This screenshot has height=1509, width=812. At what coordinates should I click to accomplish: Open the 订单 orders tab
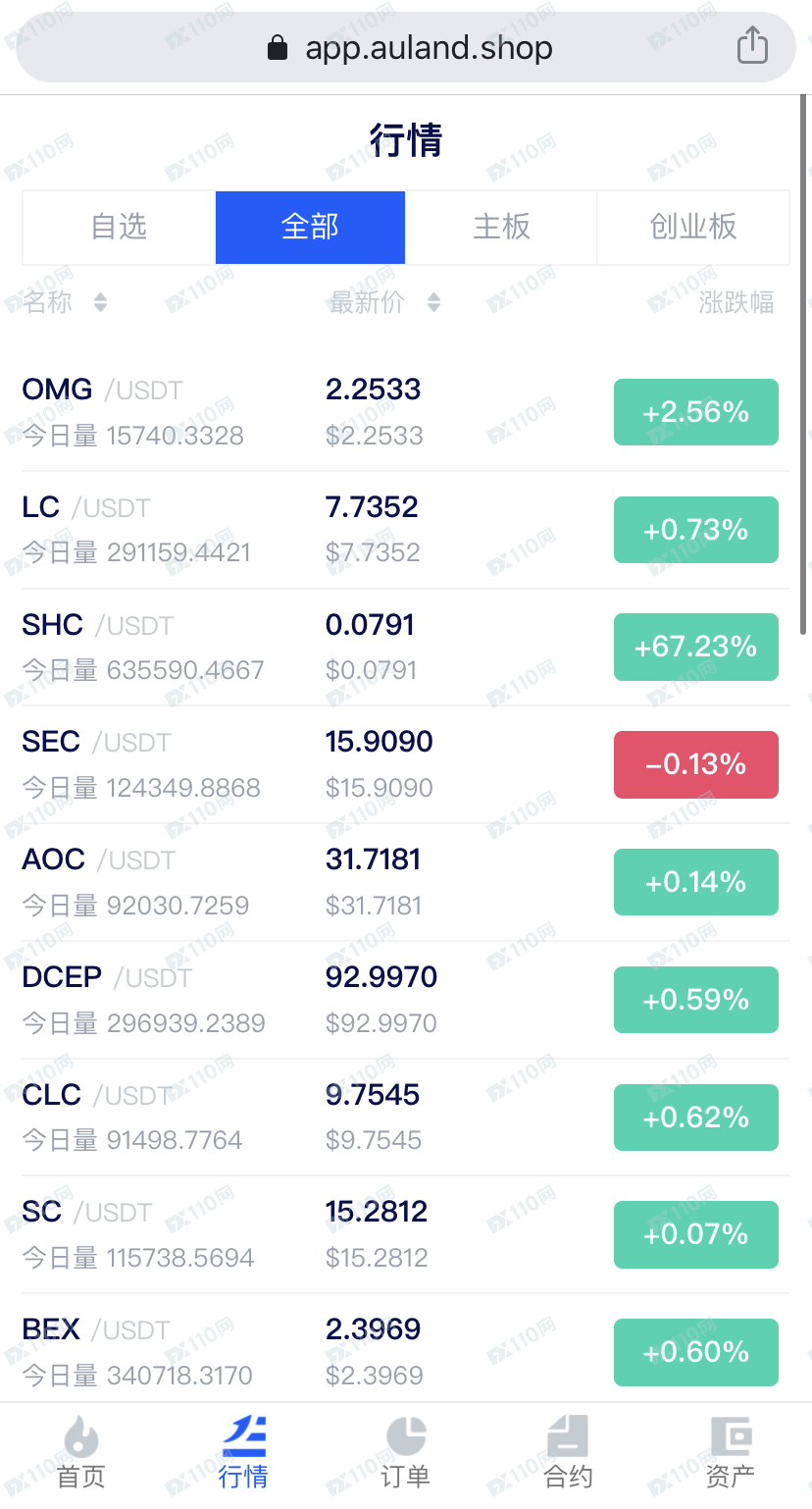406,1453
